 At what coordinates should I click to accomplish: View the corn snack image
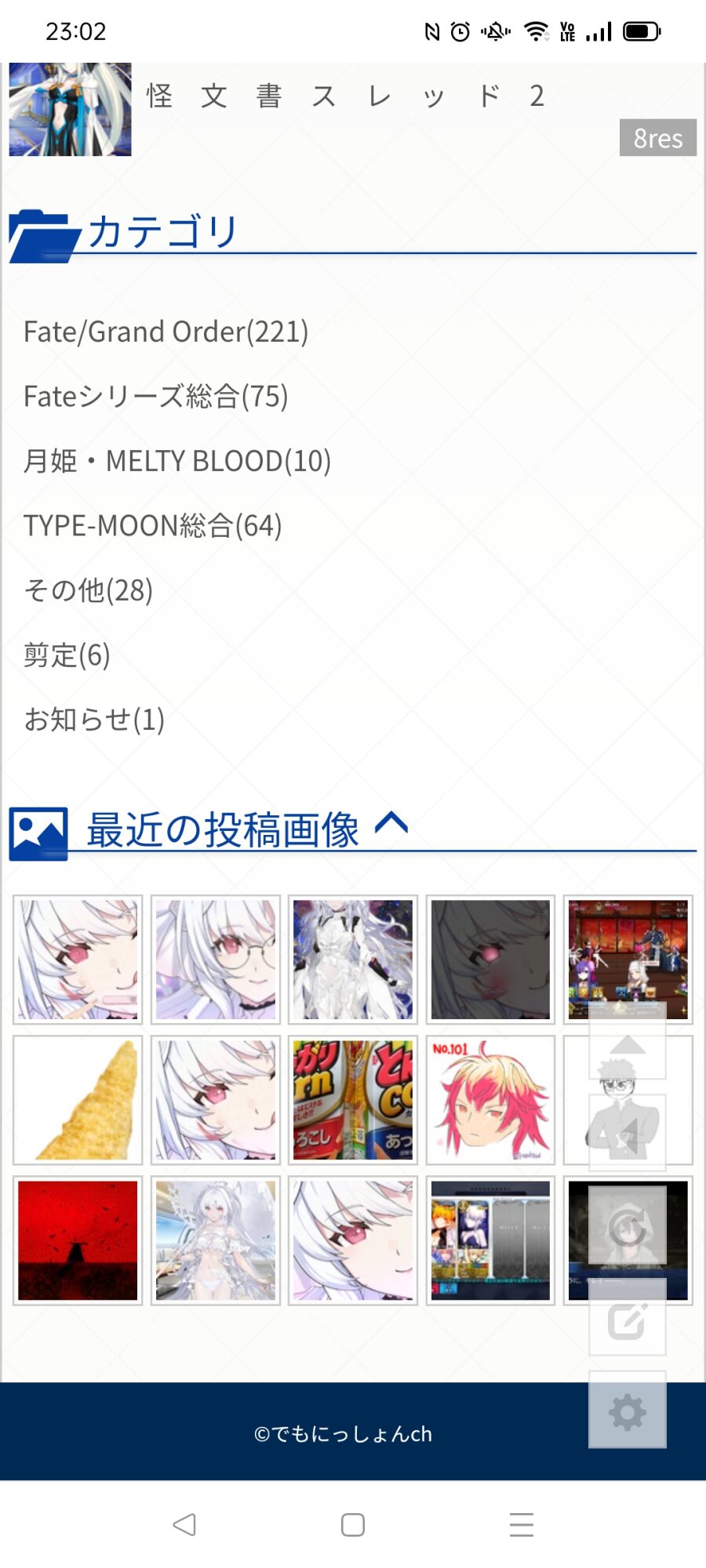pos(78,1100)
